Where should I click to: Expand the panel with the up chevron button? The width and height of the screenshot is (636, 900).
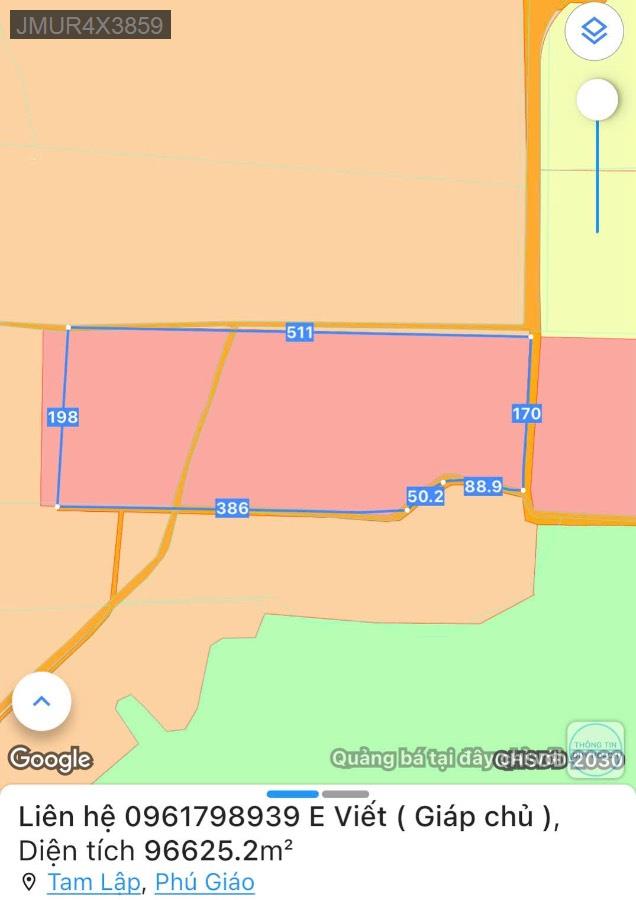(41, 701)
